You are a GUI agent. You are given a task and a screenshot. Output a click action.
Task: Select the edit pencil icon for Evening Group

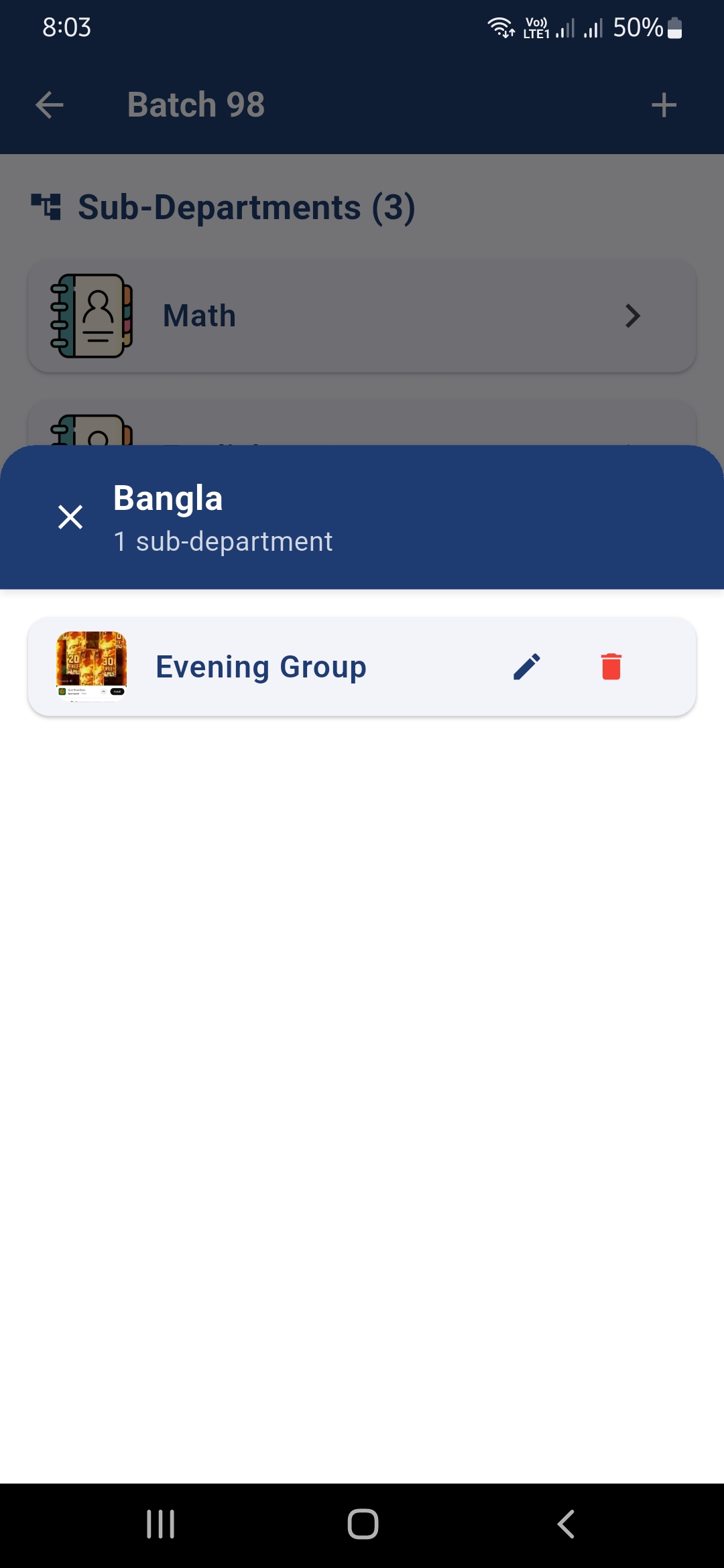[528, 665]
